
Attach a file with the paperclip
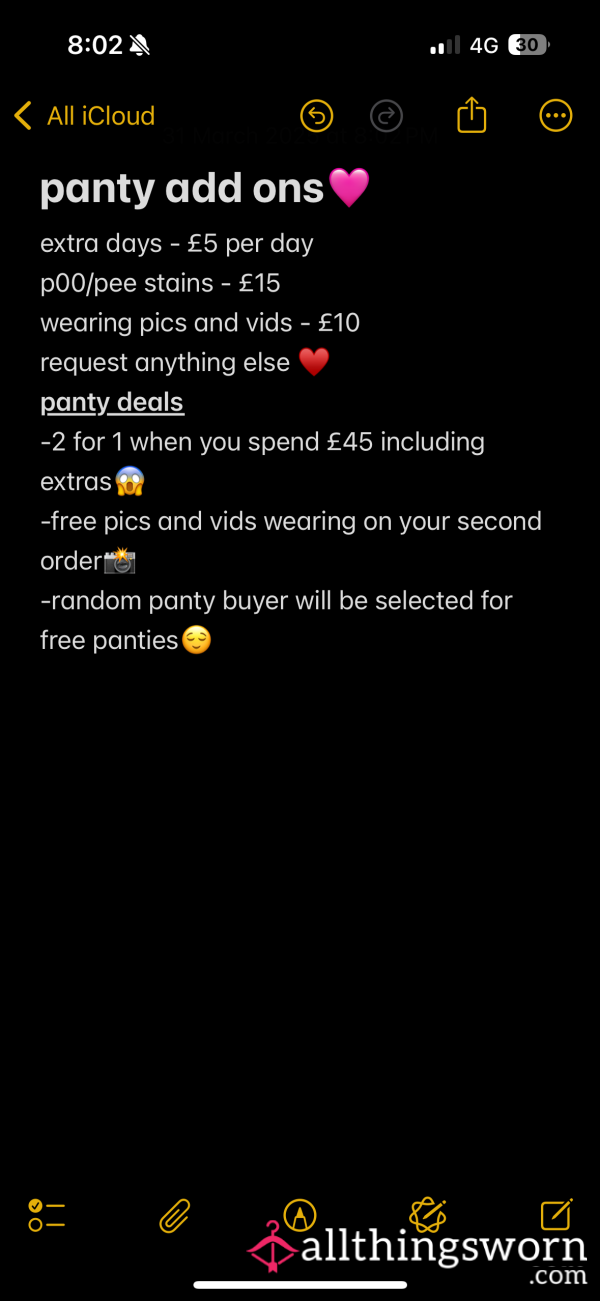pos(176,1215)
